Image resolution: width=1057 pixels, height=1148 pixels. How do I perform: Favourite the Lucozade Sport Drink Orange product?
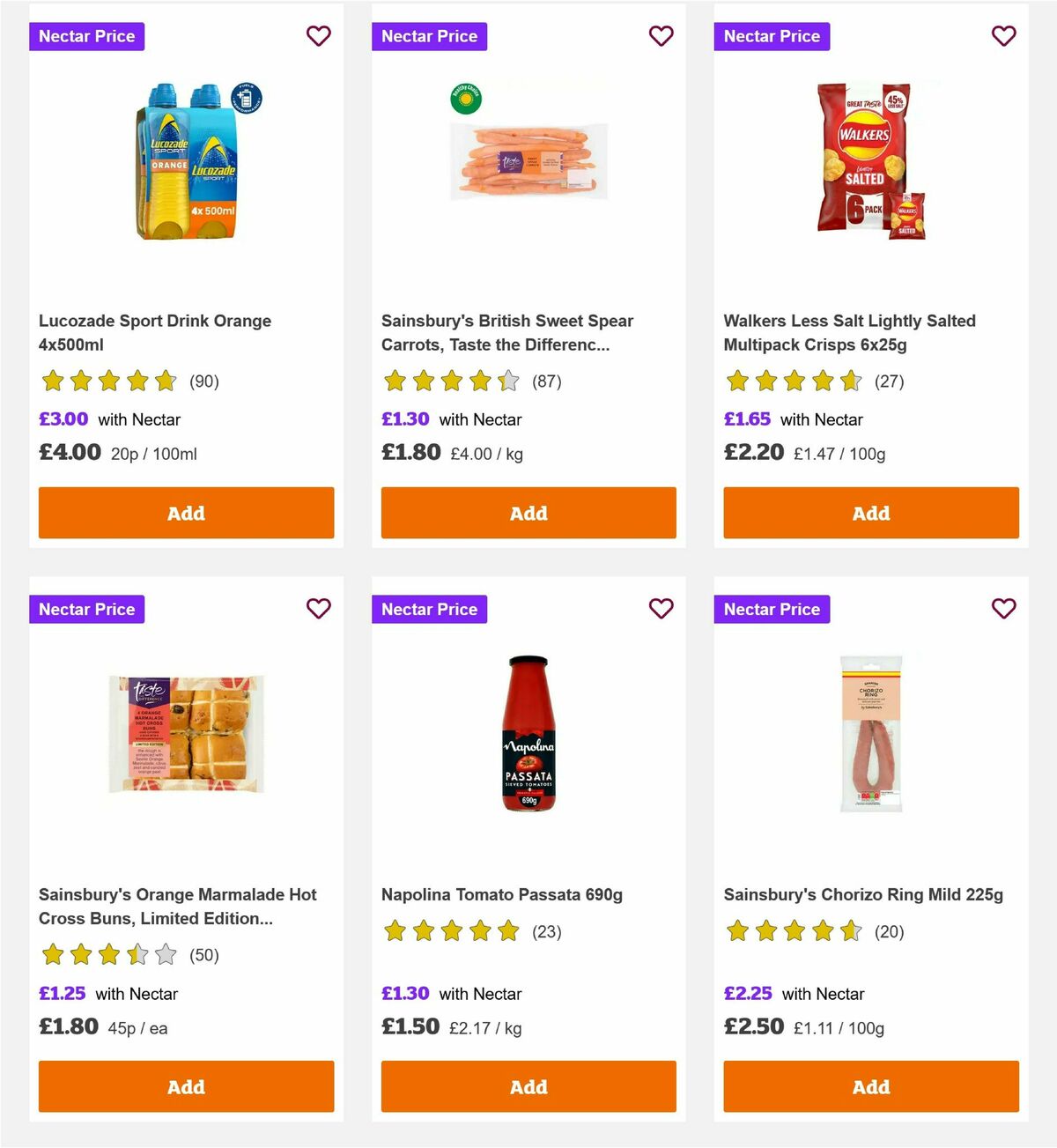tap(318, 36)
